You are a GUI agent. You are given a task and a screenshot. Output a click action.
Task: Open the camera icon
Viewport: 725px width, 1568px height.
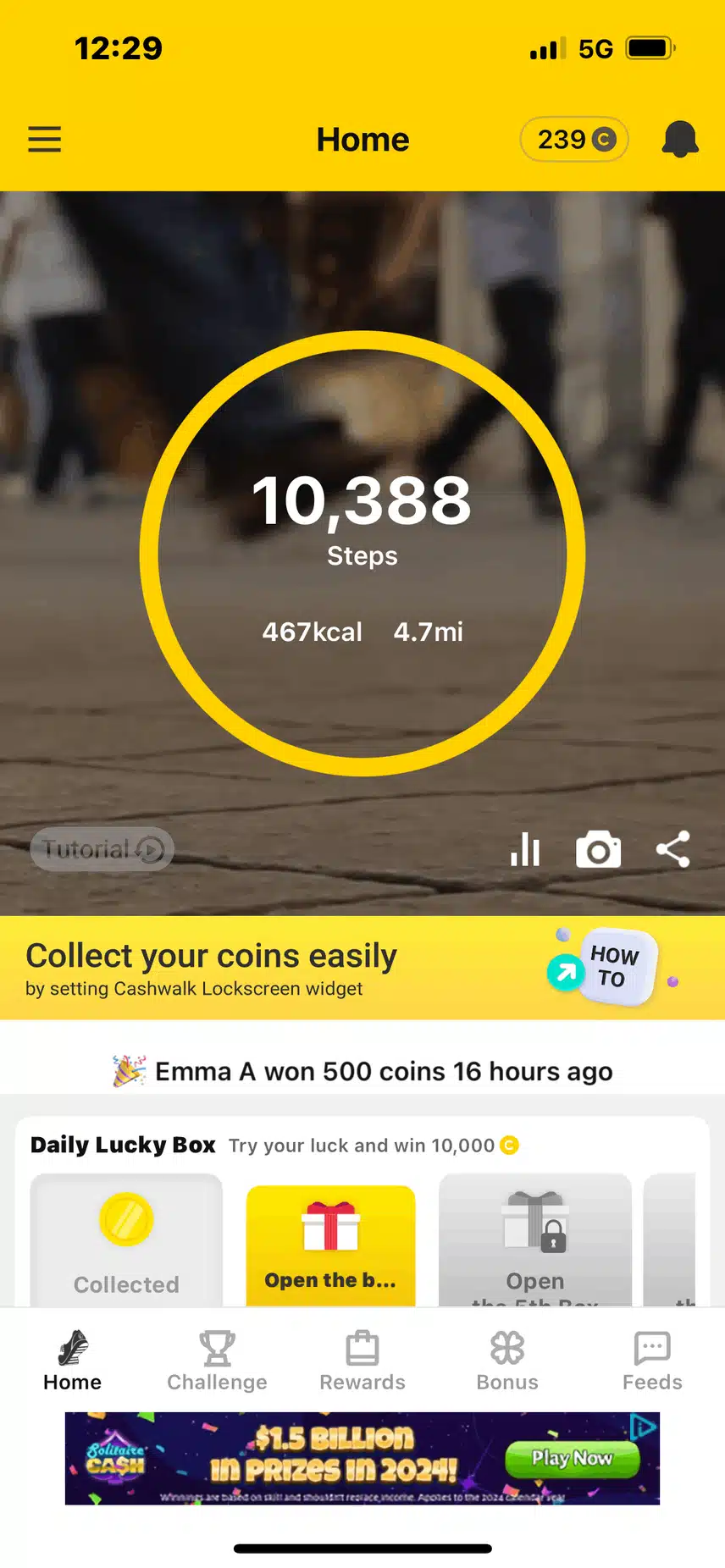[598, 849]
